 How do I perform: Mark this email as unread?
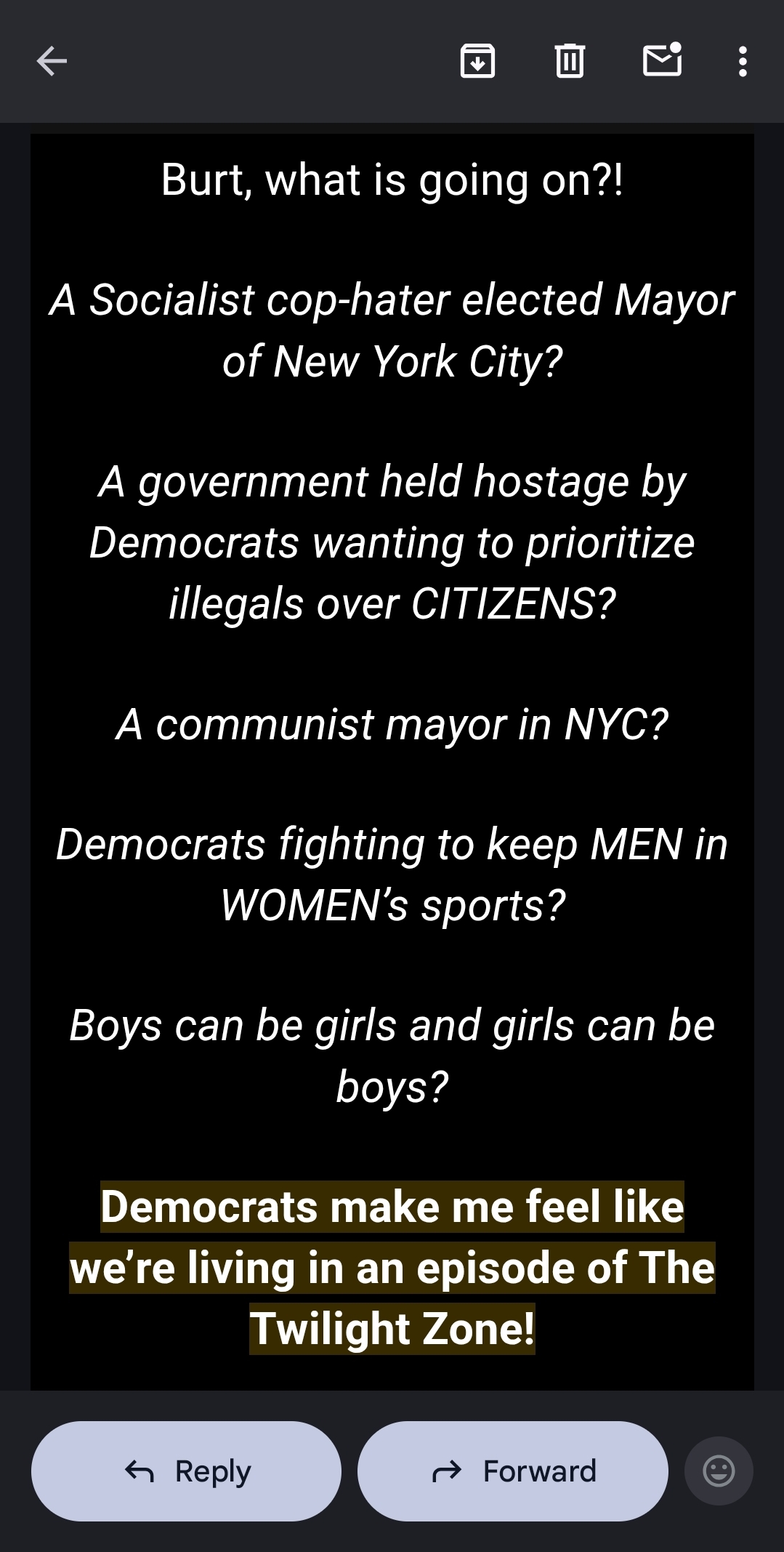click(662, 61)
